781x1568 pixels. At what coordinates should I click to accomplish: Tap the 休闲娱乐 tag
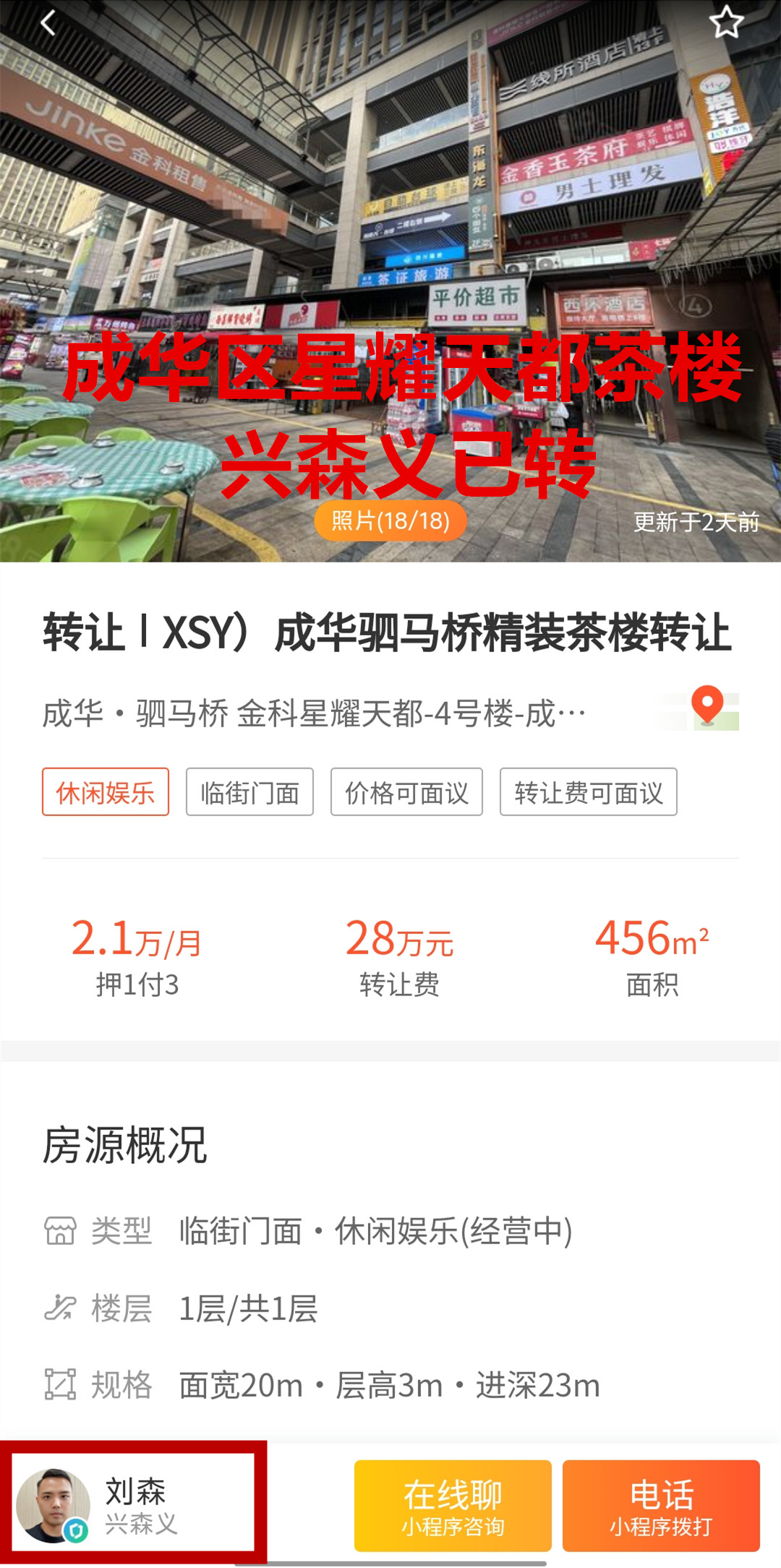coord(106,792)
